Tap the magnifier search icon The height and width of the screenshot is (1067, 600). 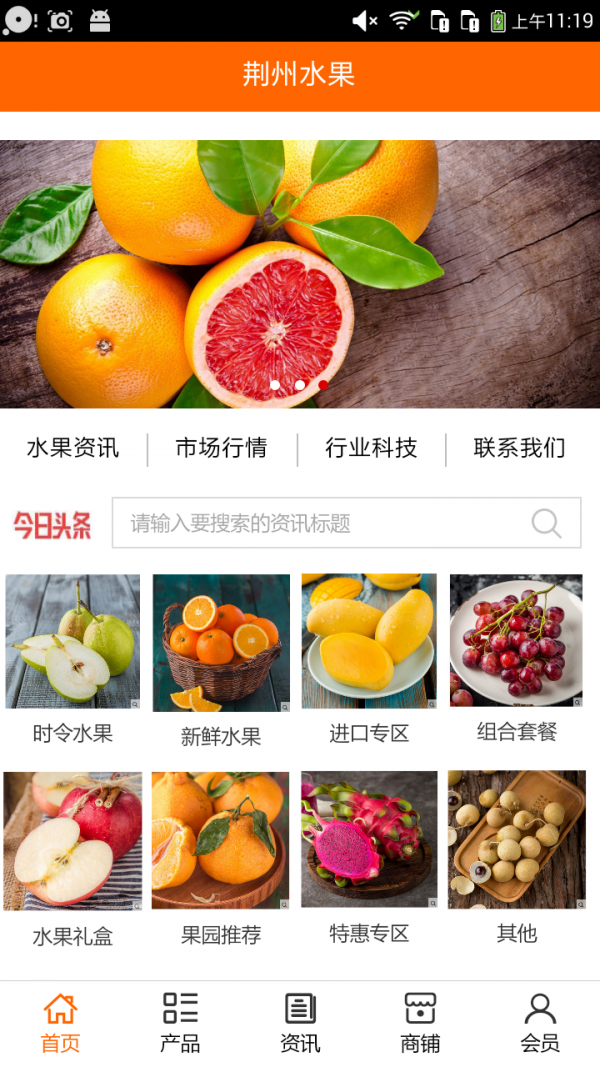pyautogui.click(x=546, y=523)
